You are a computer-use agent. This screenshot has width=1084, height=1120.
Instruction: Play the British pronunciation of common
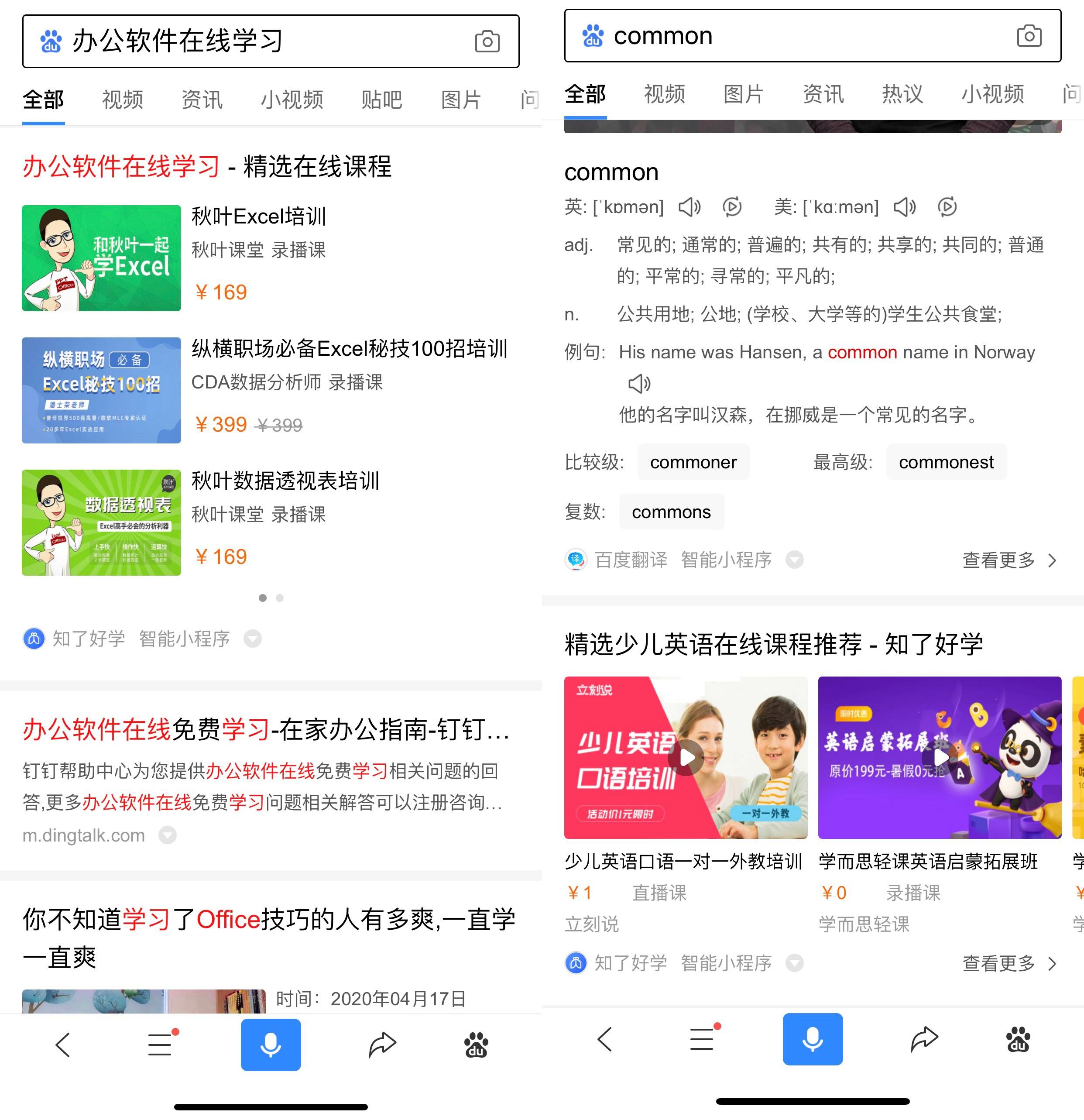coord(689,207)
